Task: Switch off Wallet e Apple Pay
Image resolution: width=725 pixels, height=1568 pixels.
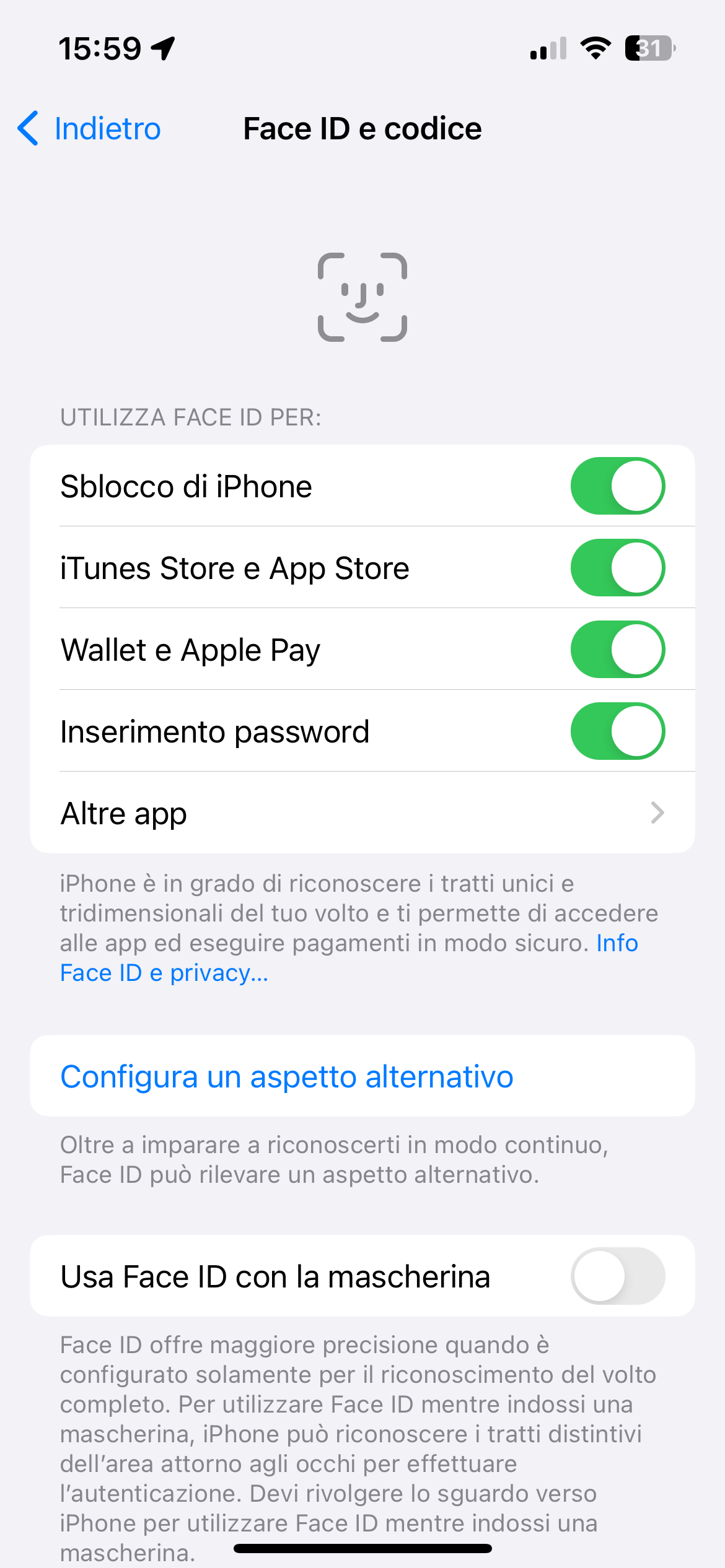Action: click(618, 650)
